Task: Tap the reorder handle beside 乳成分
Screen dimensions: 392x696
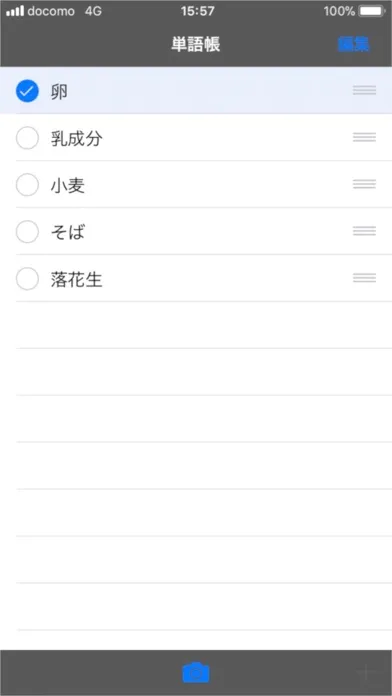Action: tap(364, 137)
